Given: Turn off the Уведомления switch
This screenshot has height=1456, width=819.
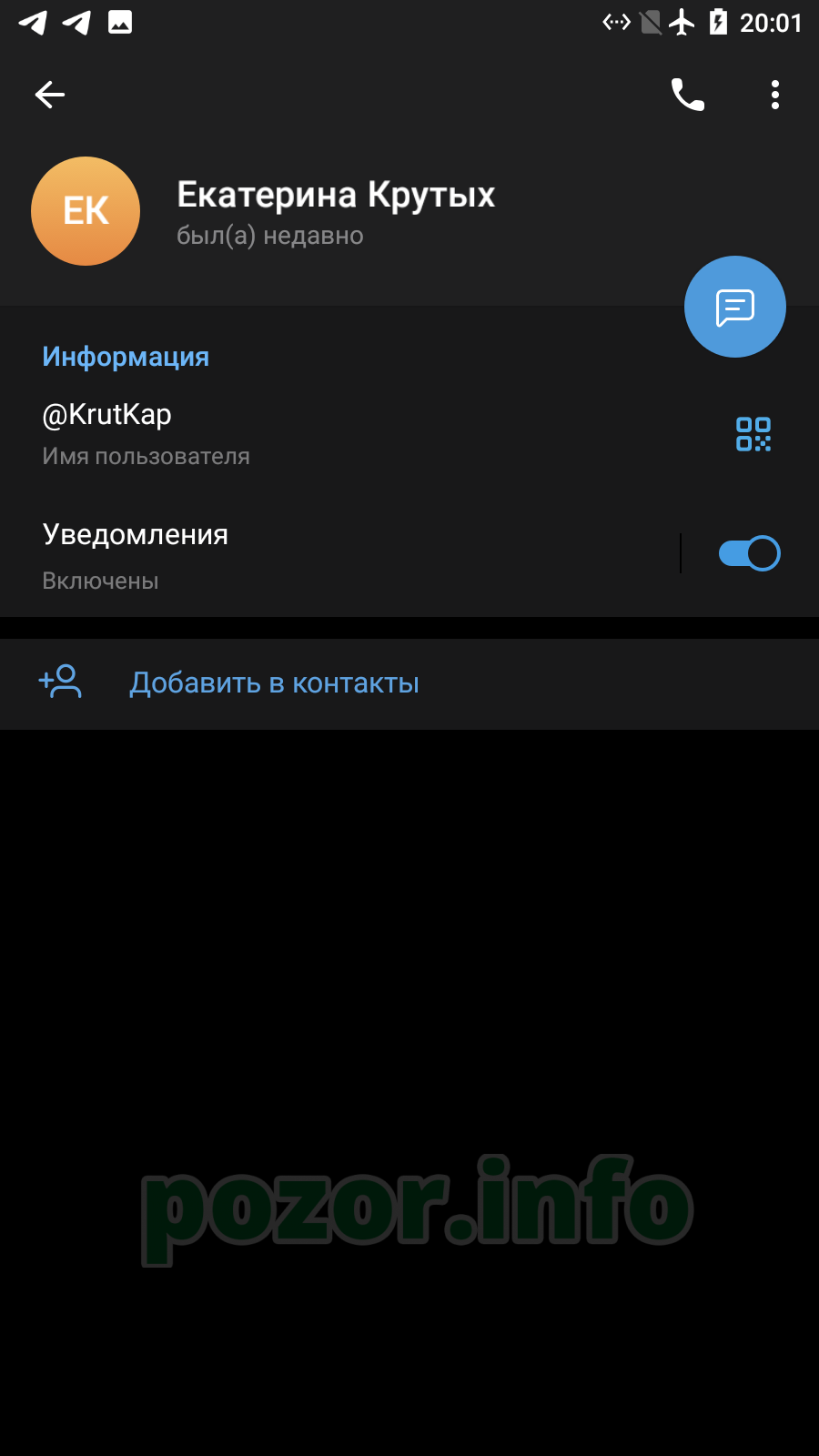Looking at the screenshot, I should point(750,553).
